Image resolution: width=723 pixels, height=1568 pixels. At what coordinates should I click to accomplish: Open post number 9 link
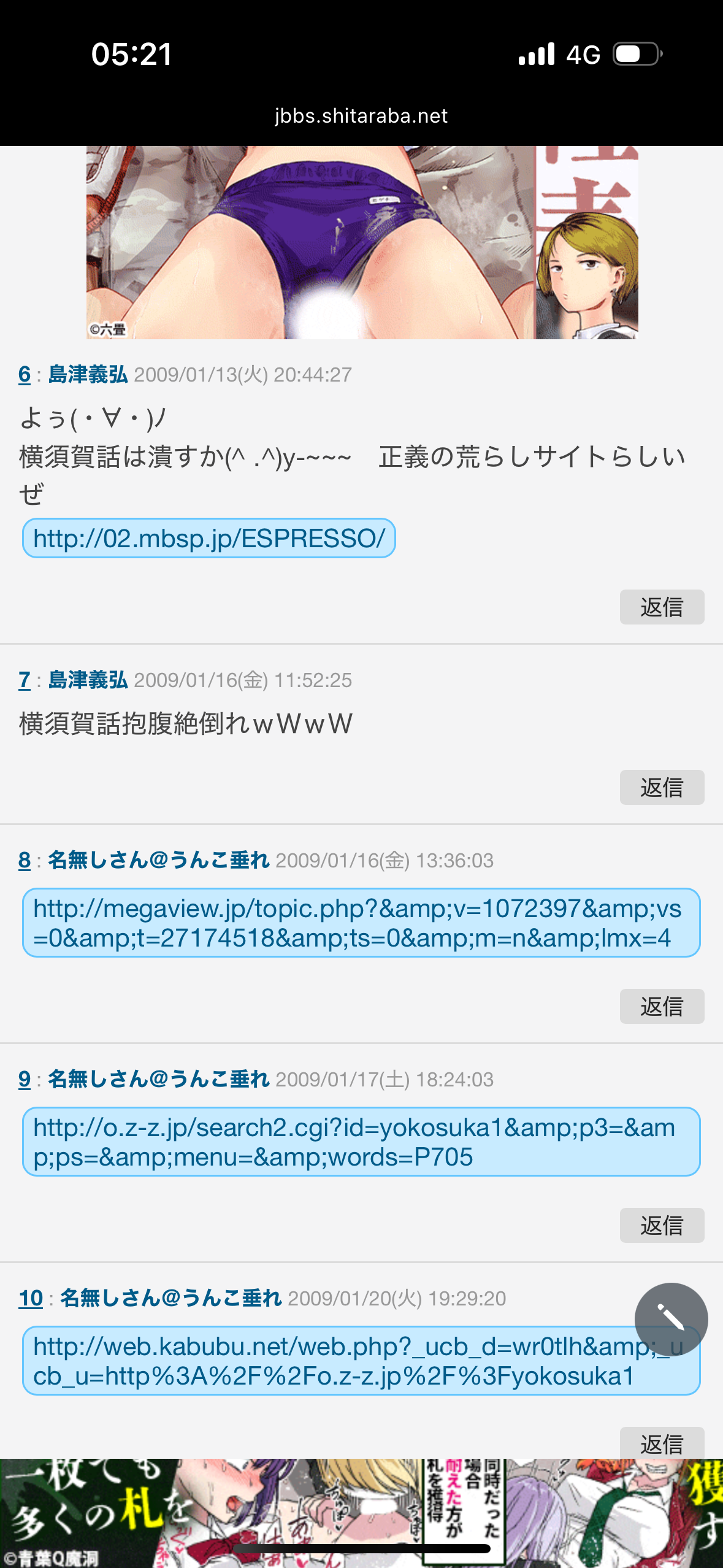pyautogui.click(x=25, y=1079)
